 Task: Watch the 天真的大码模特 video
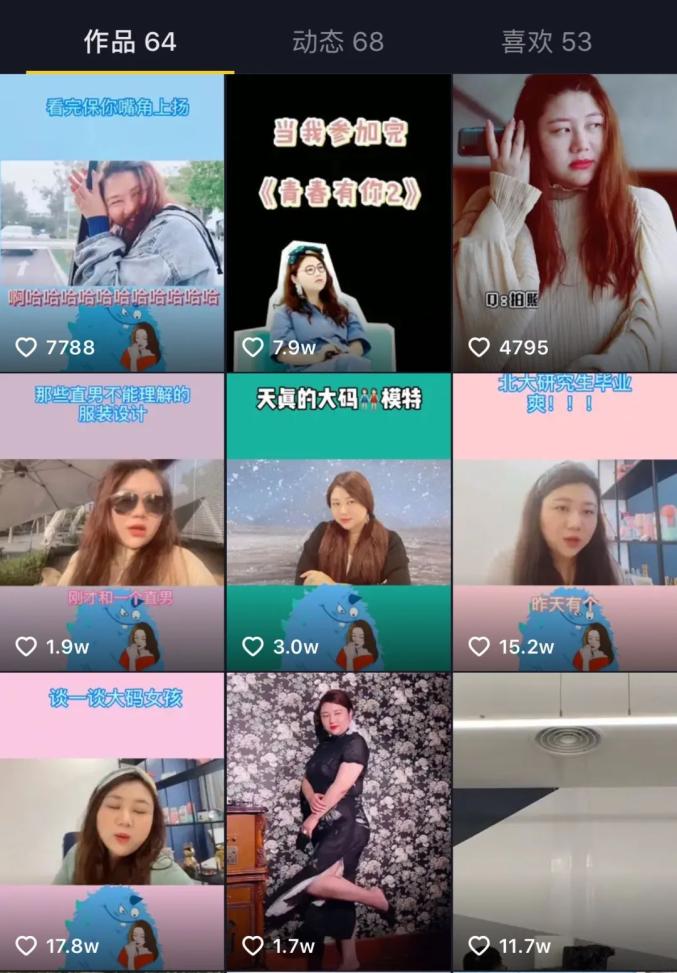pos(338,522)
